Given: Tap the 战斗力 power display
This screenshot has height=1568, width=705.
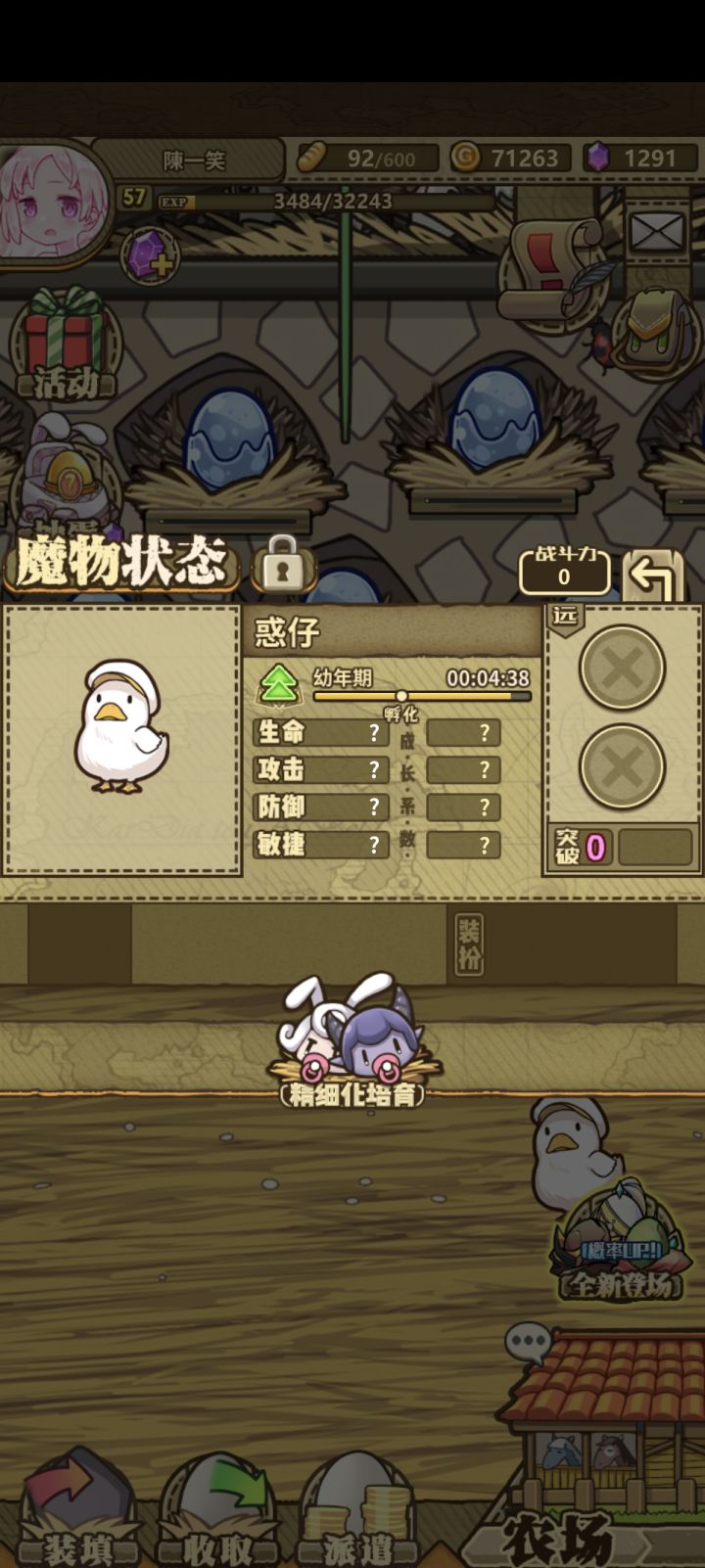Looking at the screenshot, I should point(565,570).
